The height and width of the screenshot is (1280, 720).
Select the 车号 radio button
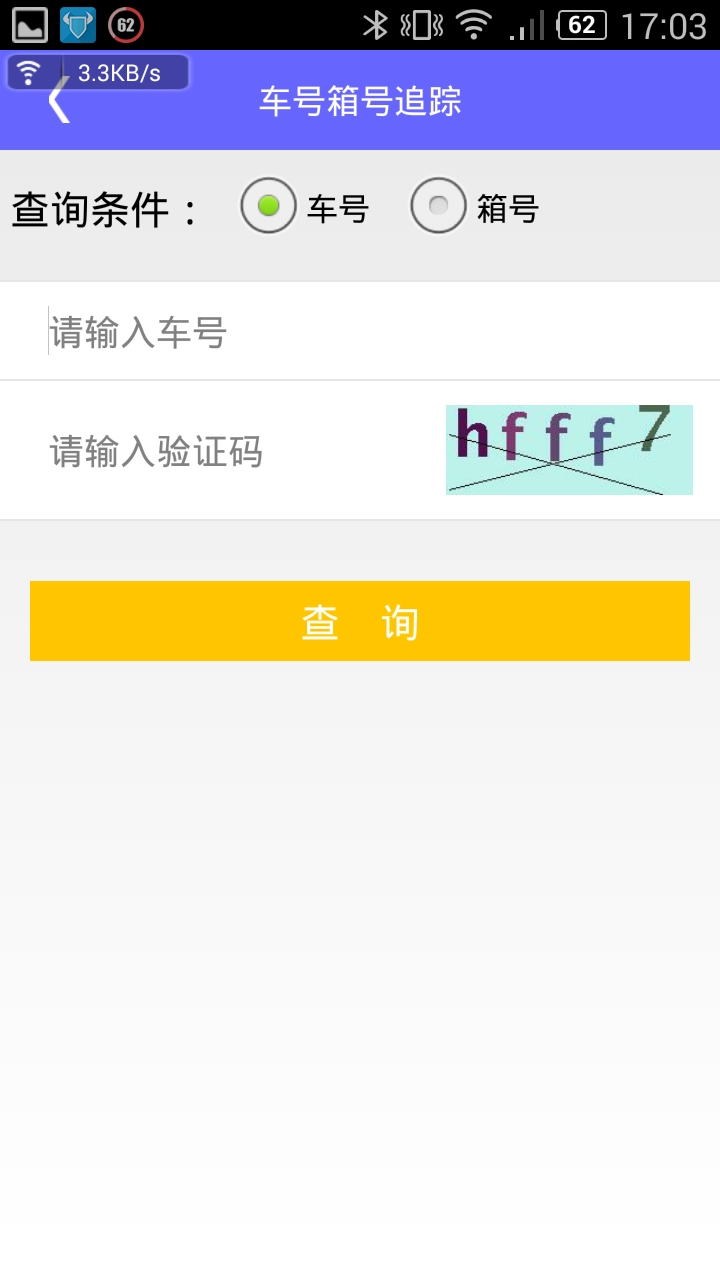[x=268, y=206]
